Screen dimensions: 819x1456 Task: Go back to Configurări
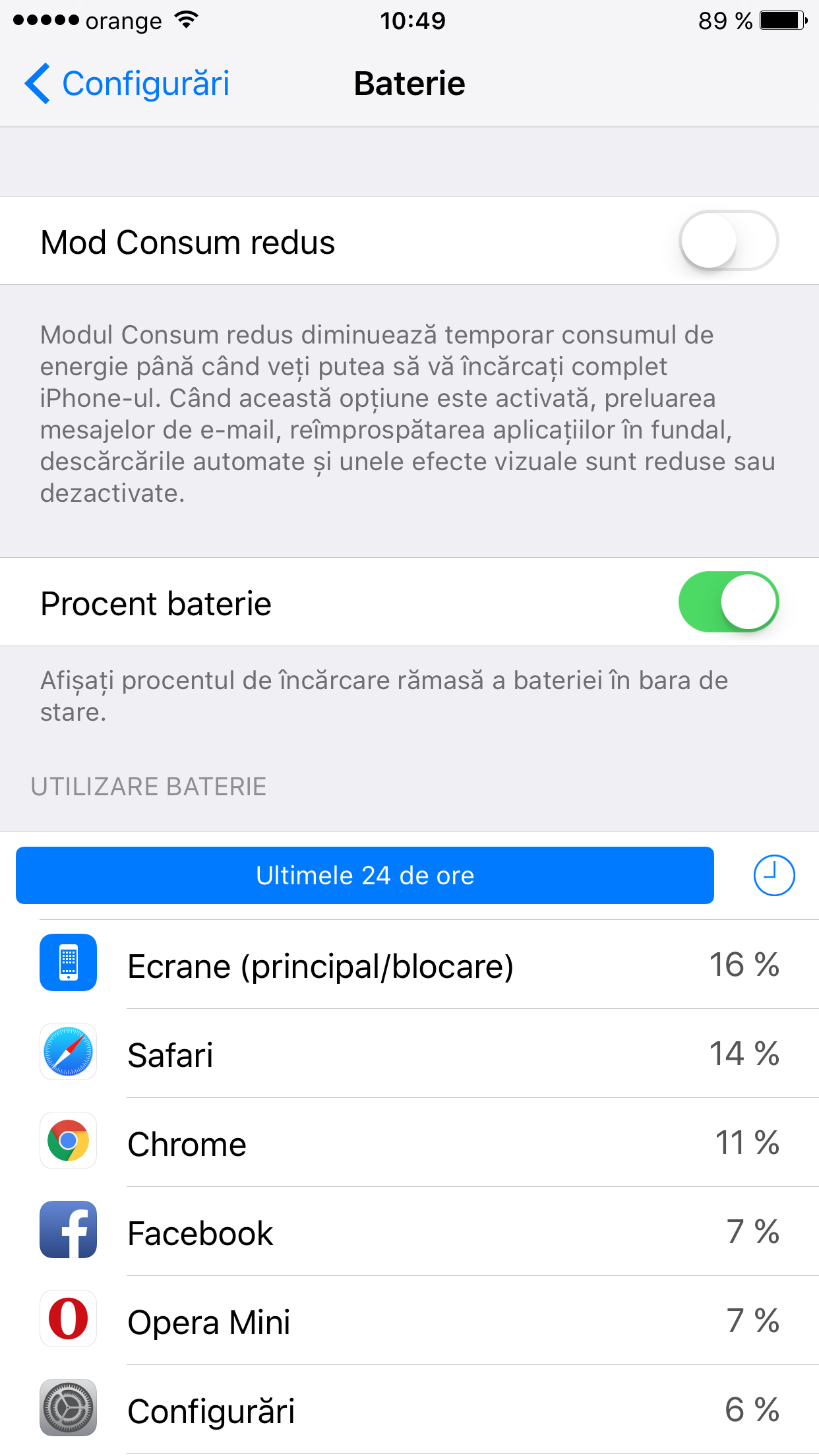pos(127,84)
